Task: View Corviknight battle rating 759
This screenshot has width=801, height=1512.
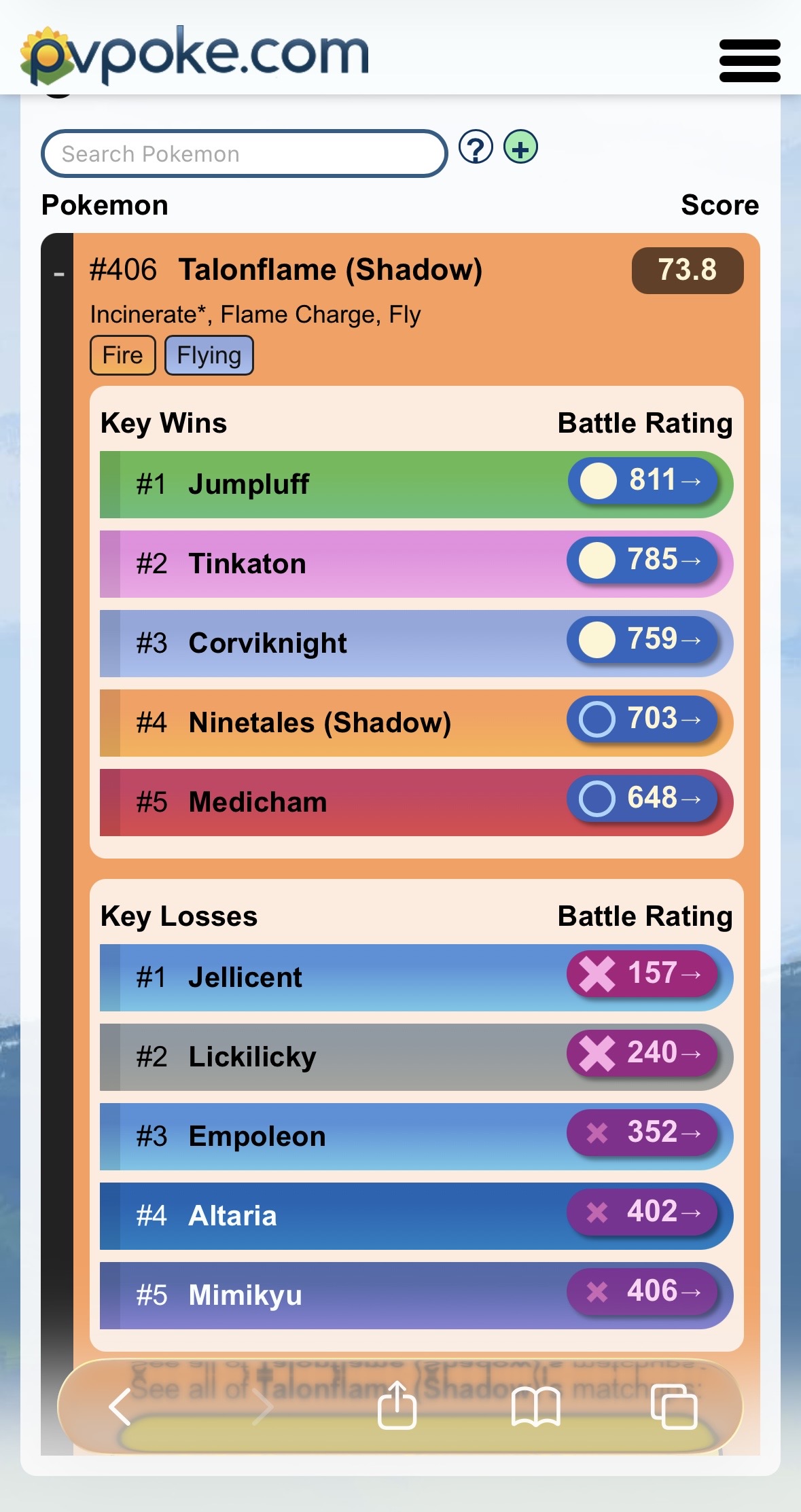Action: (643, 639)
